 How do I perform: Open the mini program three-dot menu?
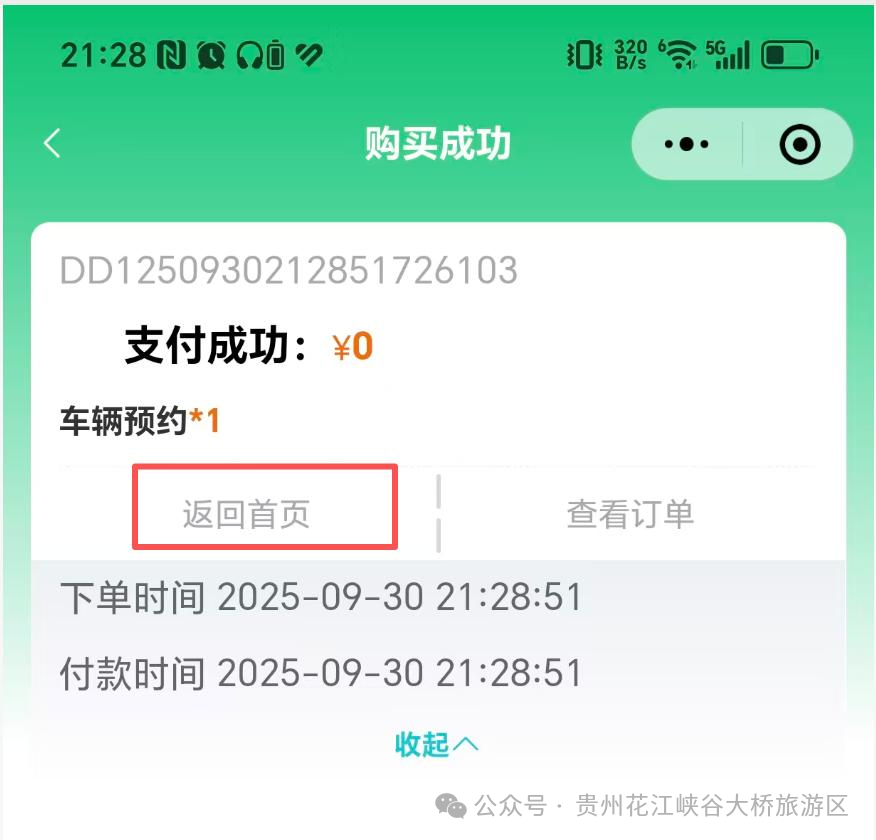686,145
